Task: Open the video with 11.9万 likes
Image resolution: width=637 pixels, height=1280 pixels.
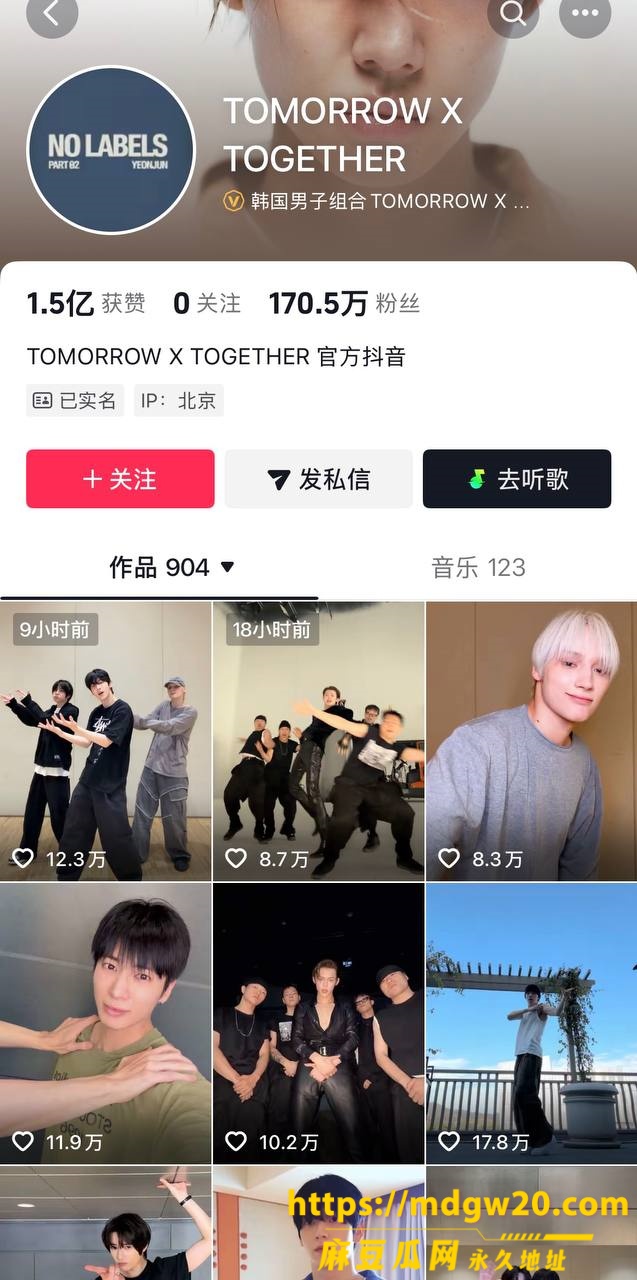Action: (x=106, y=1023)
